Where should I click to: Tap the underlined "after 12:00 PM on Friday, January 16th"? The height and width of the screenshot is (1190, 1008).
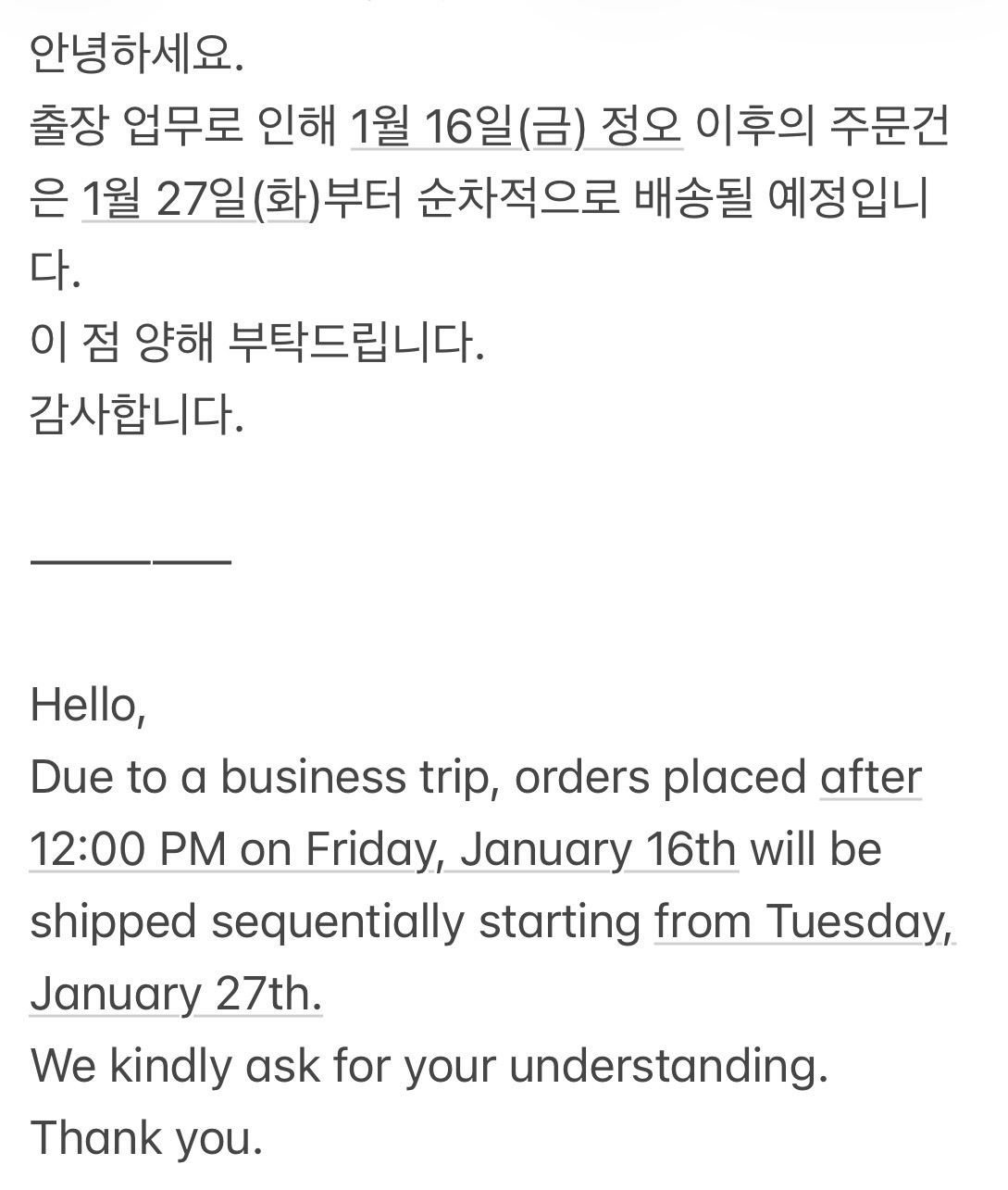(383, 849)
